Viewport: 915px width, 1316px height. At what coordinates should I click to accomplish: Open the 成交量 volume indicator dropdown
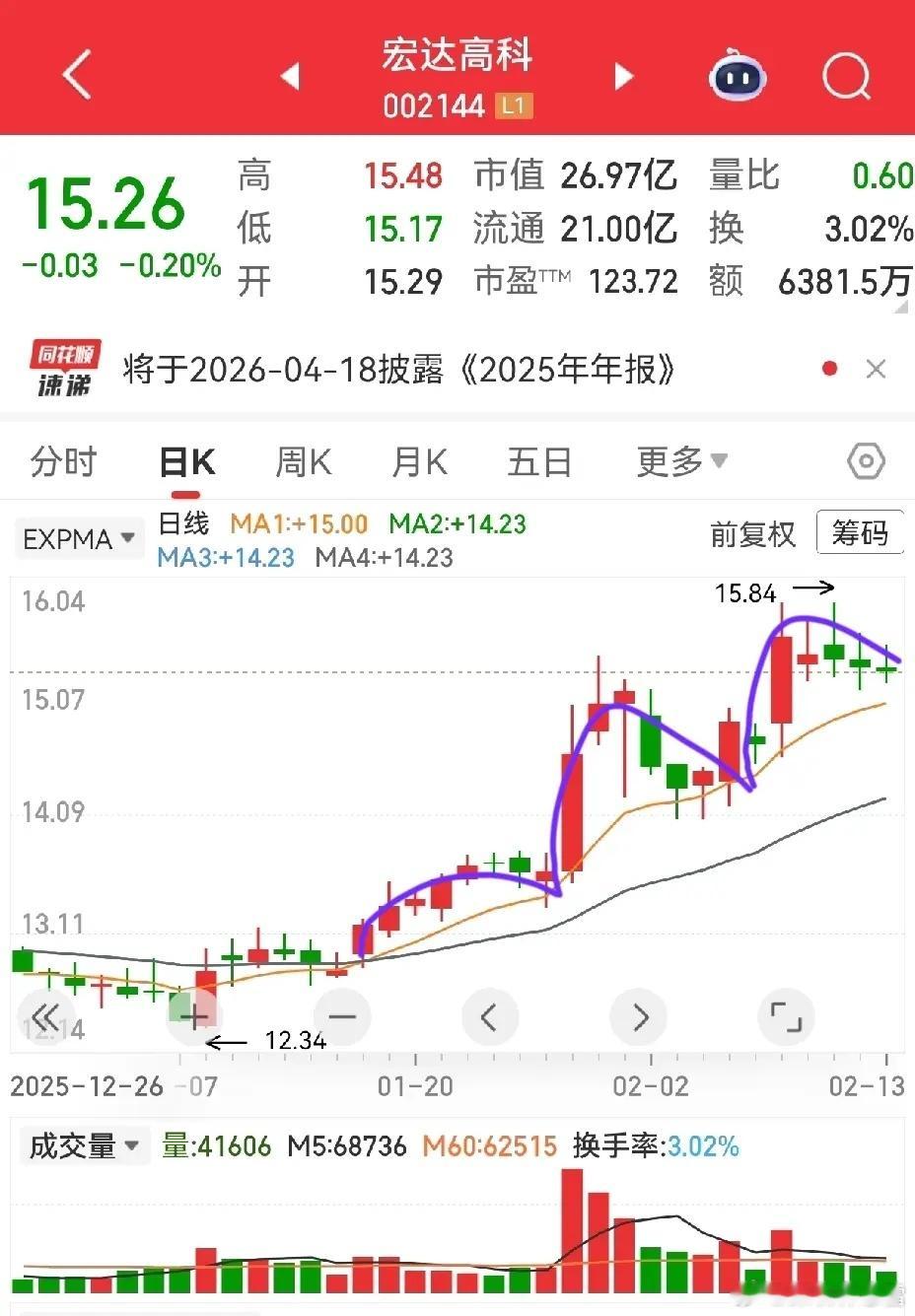coord(84,1145)
